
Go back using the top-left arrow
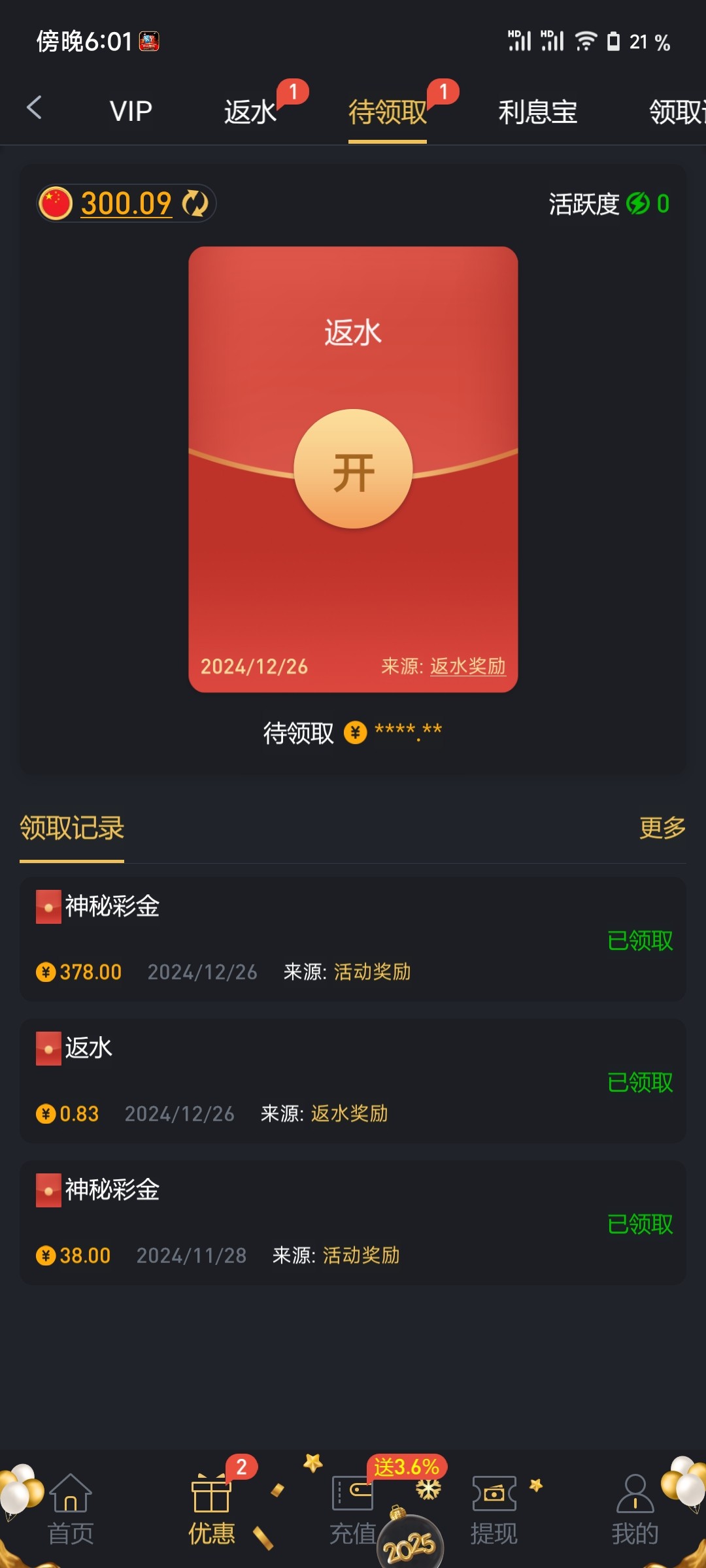(34, 108)
